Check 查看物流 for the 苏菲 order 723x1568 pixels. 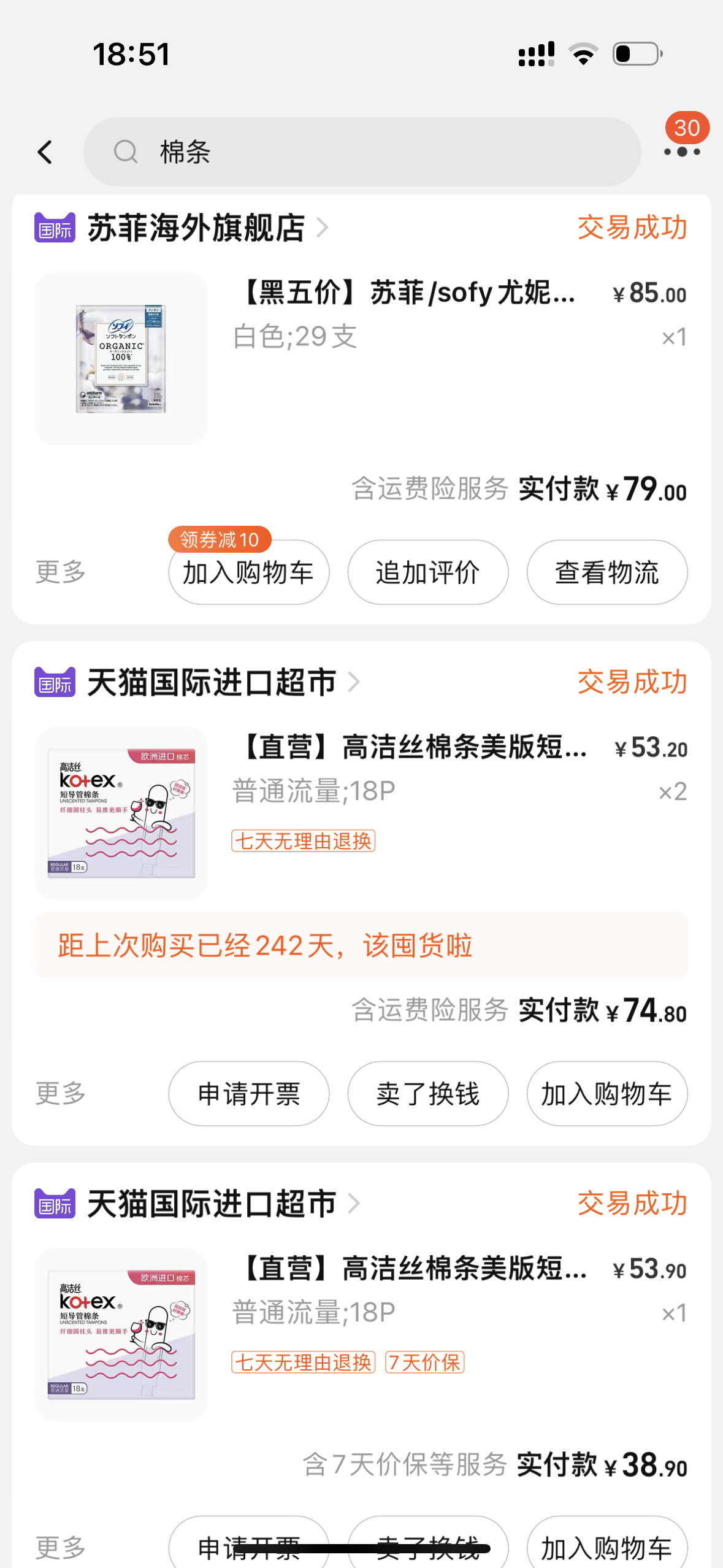click(606, 572)
